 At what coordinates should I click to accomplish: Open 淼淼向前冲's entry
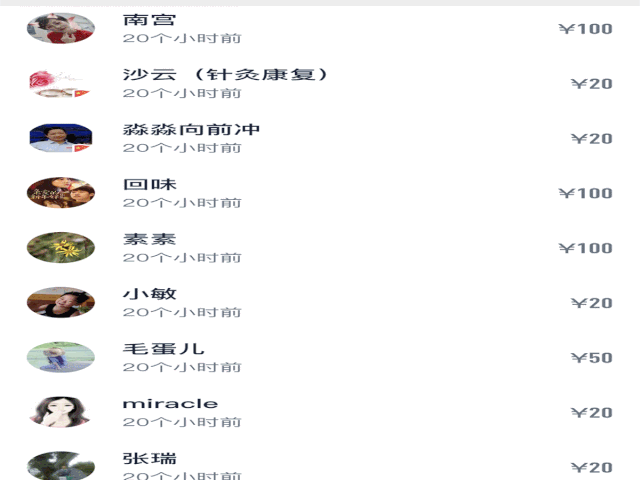[320, 138]
